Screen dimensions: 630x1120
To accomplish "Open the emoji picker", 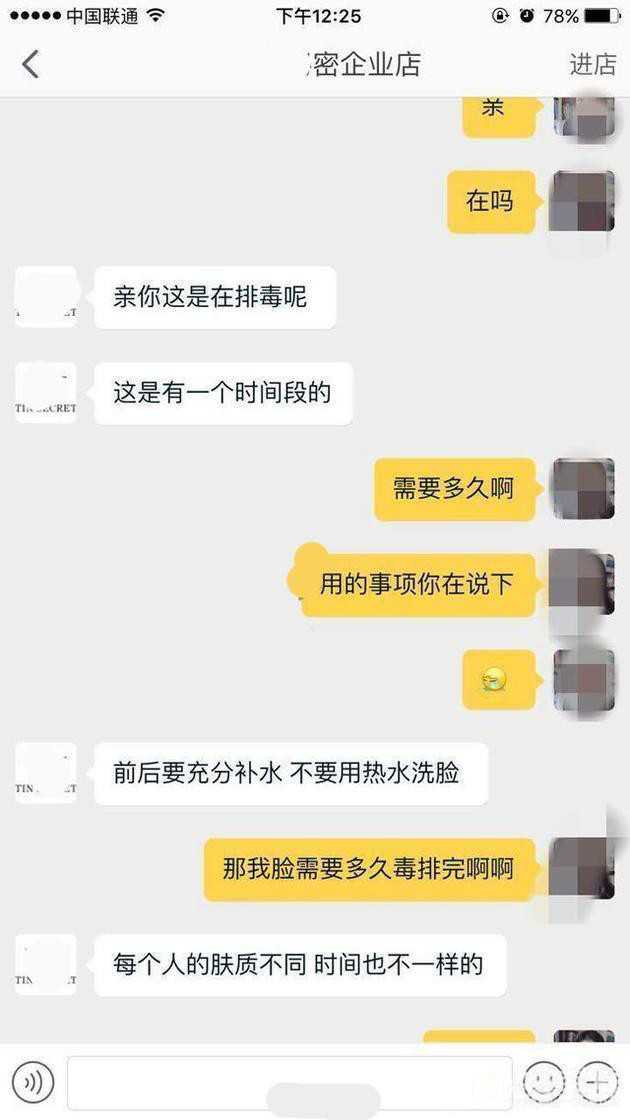I will click(x=544, y=1082).
